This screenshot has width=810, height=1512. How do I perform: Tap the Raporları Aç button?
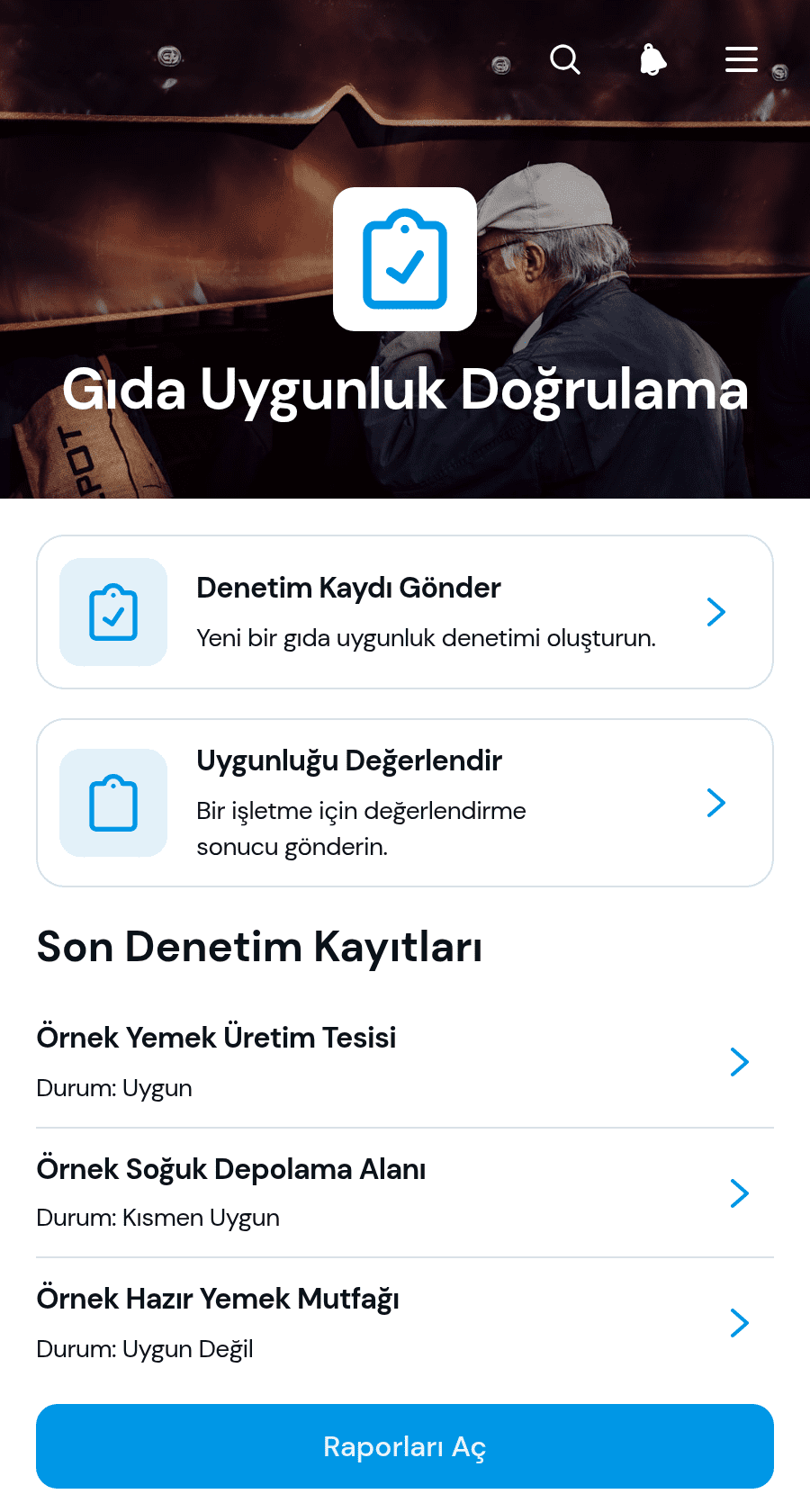[405, 1446]
